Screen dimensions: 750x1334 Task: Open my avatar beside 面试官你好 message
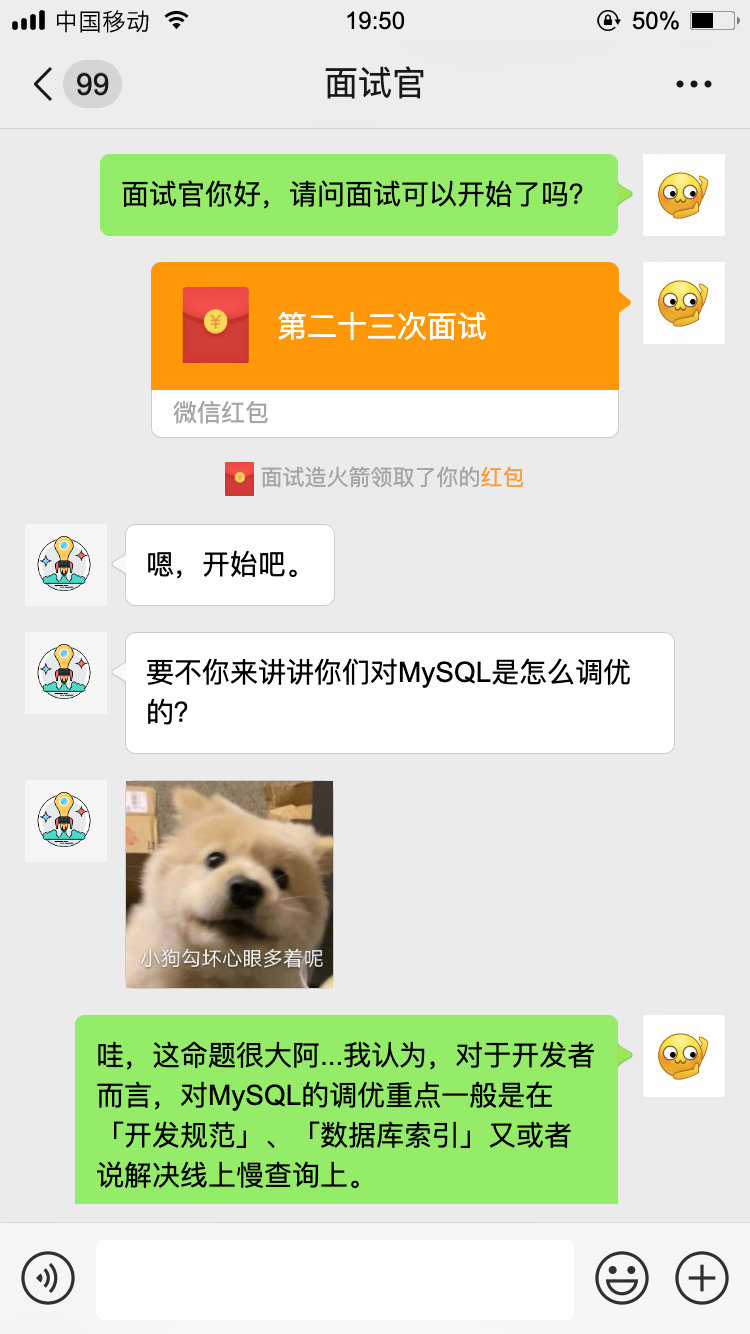683,195
